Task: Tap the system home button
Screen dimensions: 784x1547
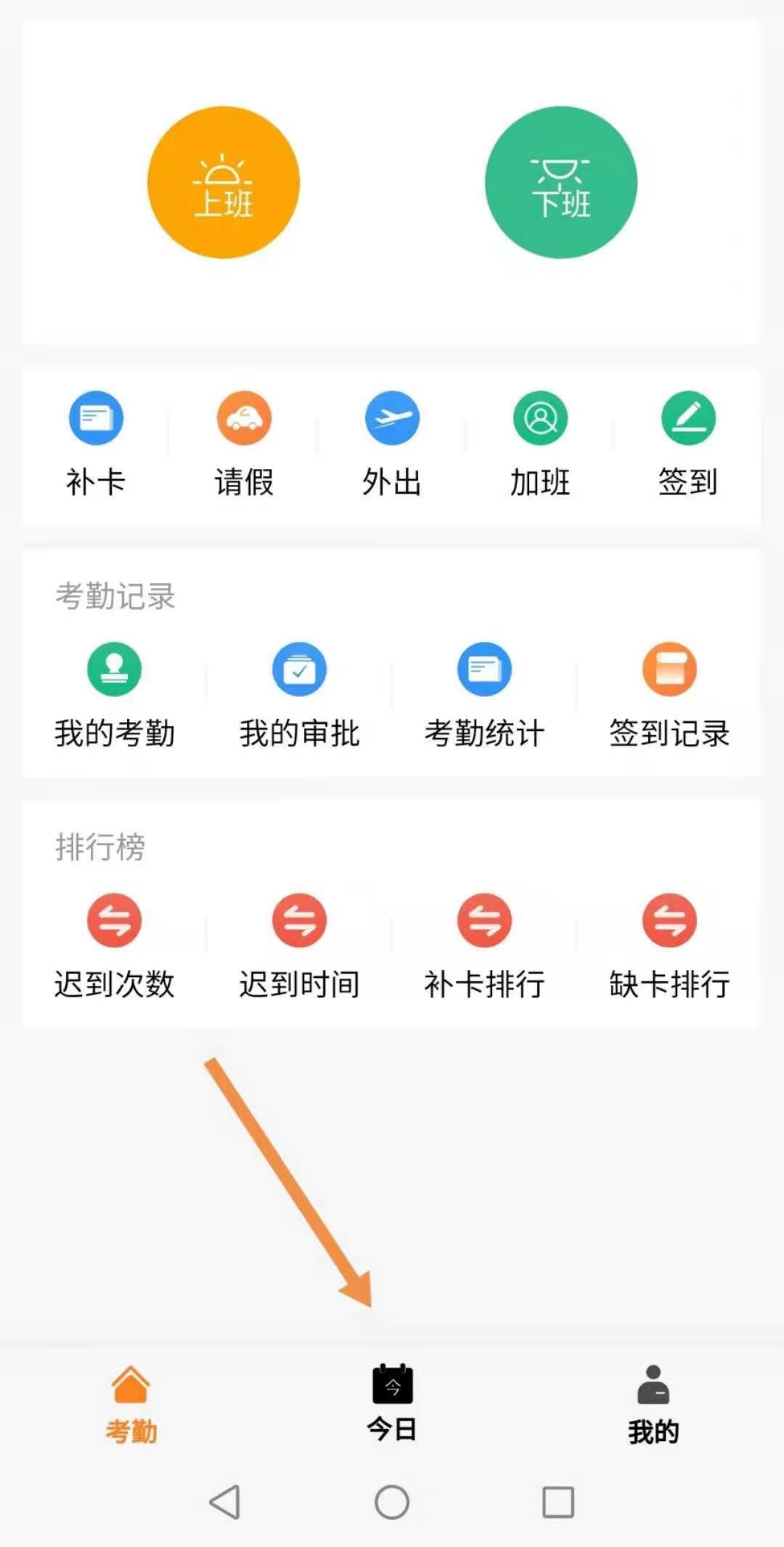Action: click(x=392, y=1502)
